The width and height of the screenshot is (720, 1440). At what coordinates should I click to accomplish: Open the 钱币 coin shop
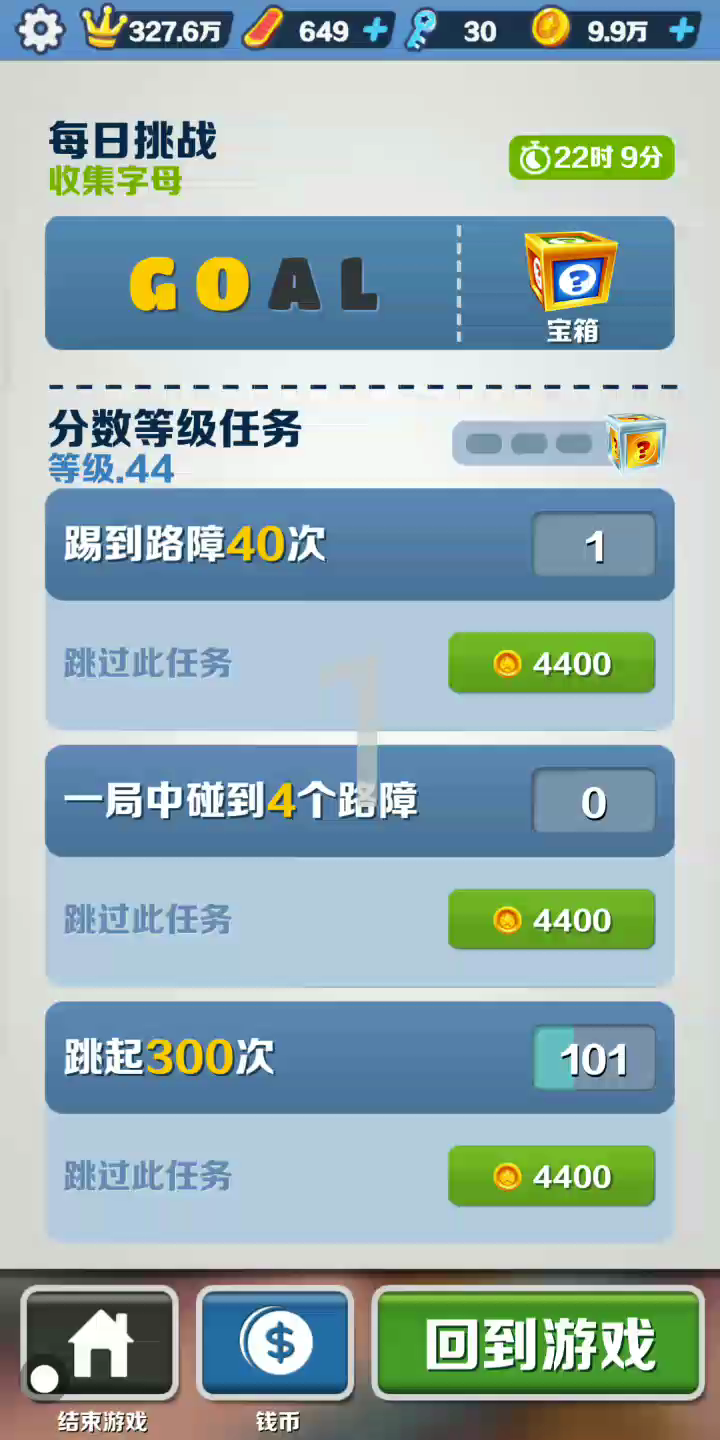pos(276,1345)
